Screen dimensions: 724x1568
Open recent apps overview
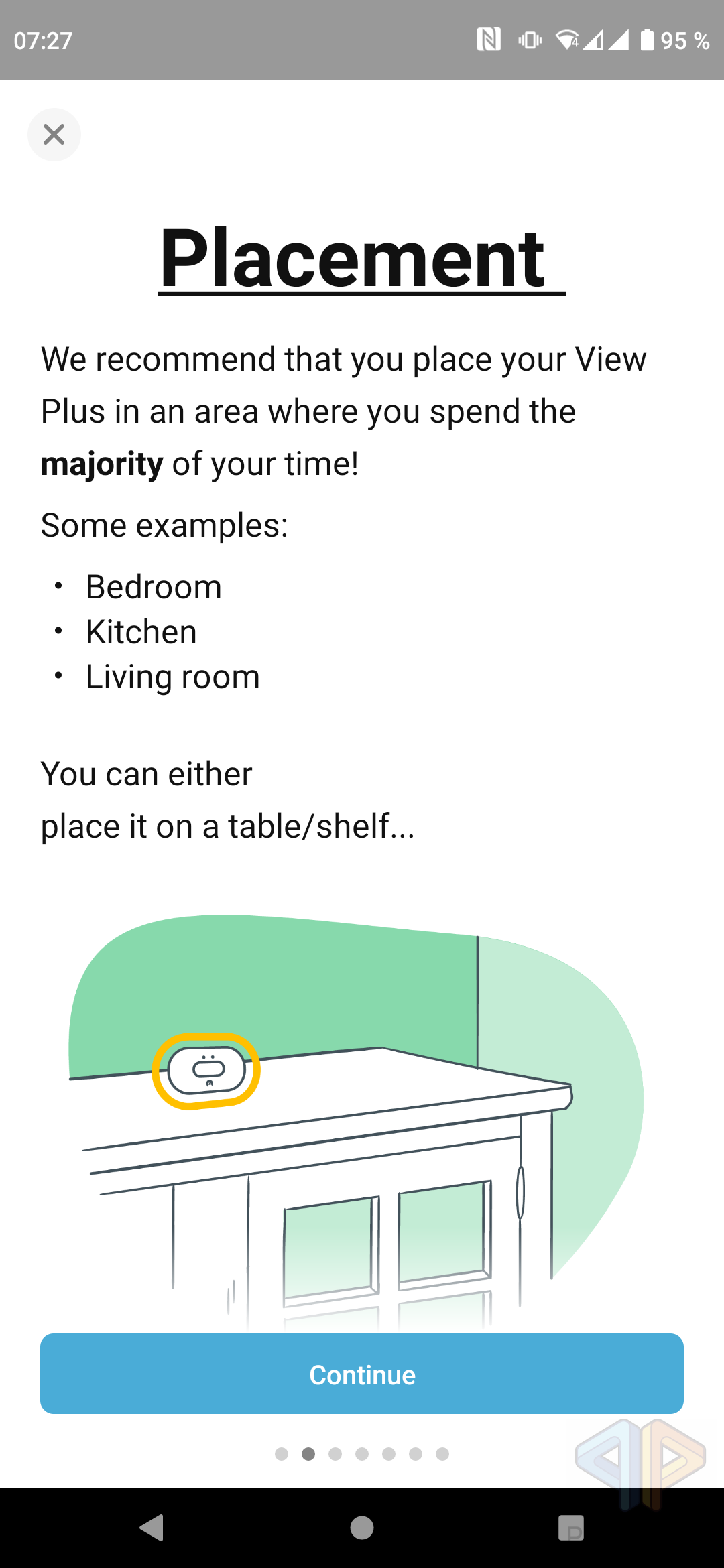(x=570, y=1528)
